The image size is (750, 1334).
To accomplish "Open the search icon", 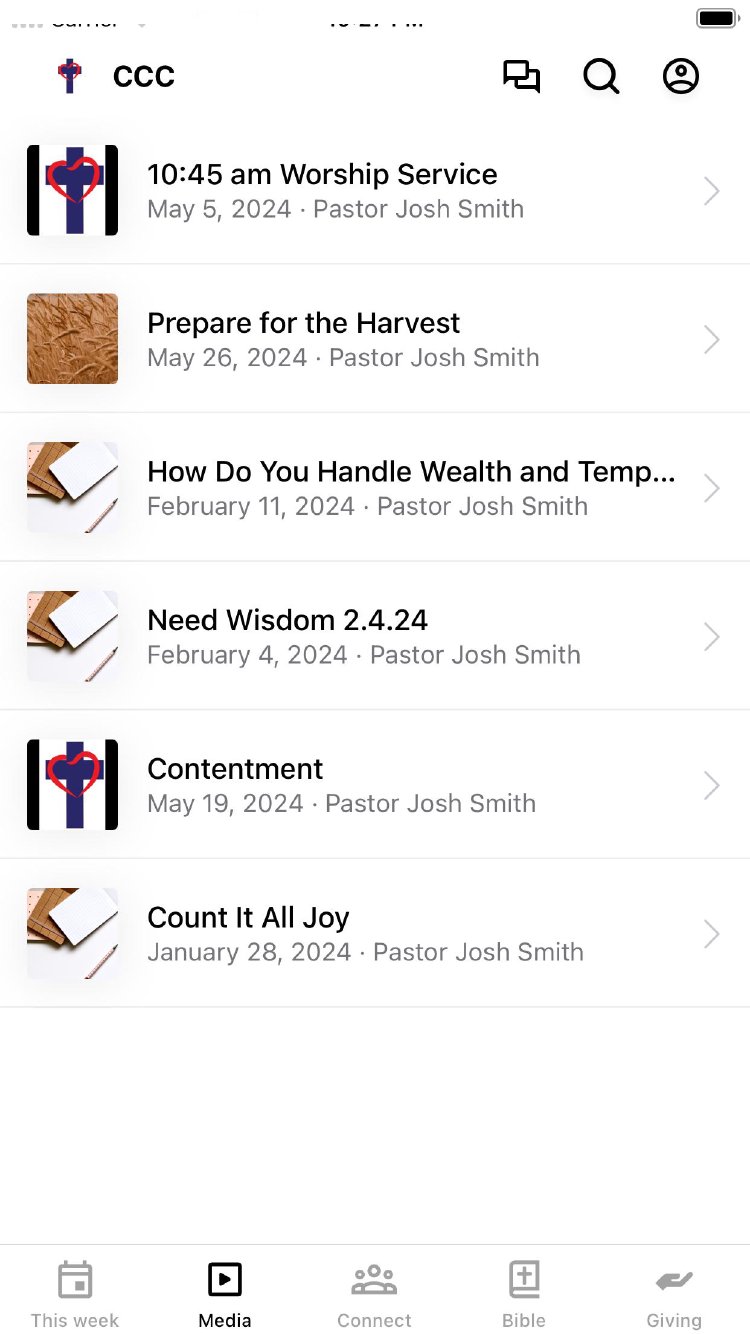I will (x=601, y=76).
